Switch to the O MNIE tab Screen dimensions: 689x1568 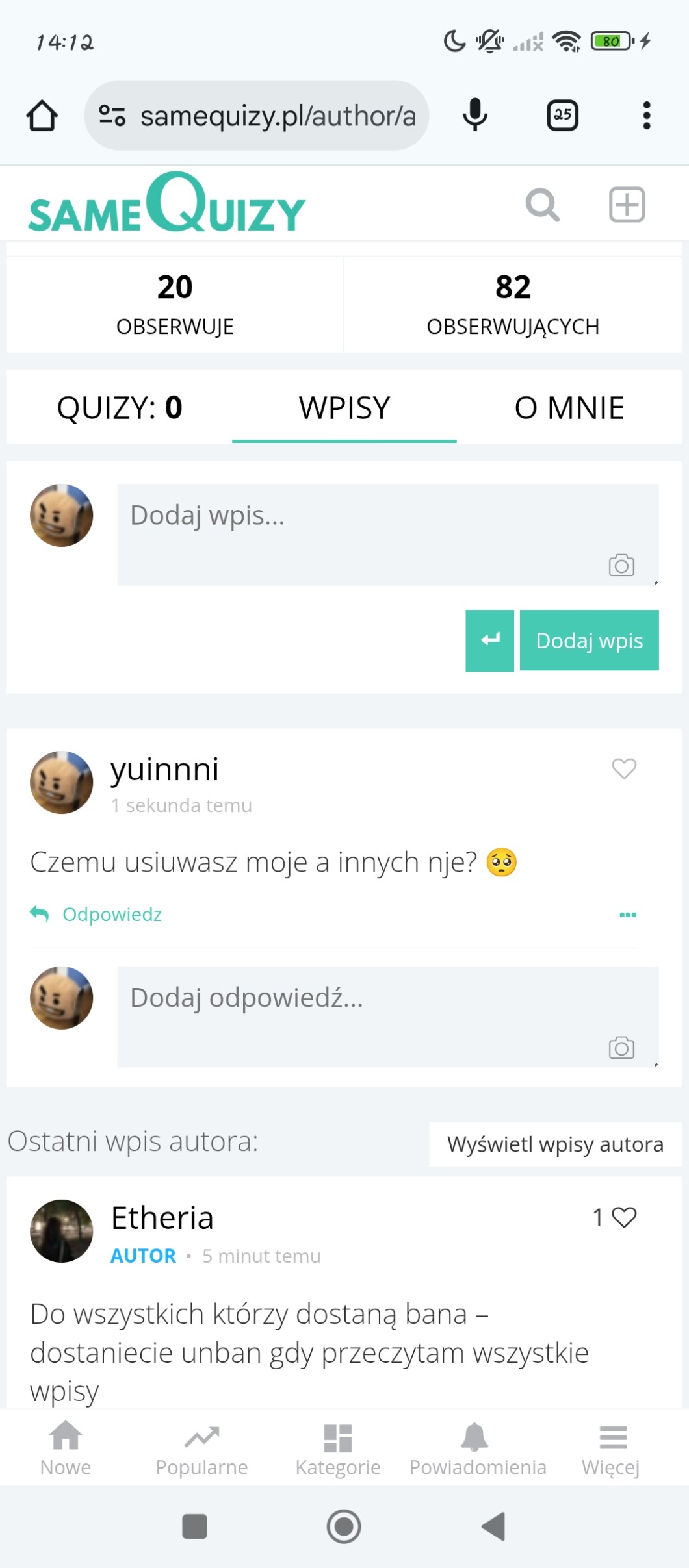click(x=569, y=408)
